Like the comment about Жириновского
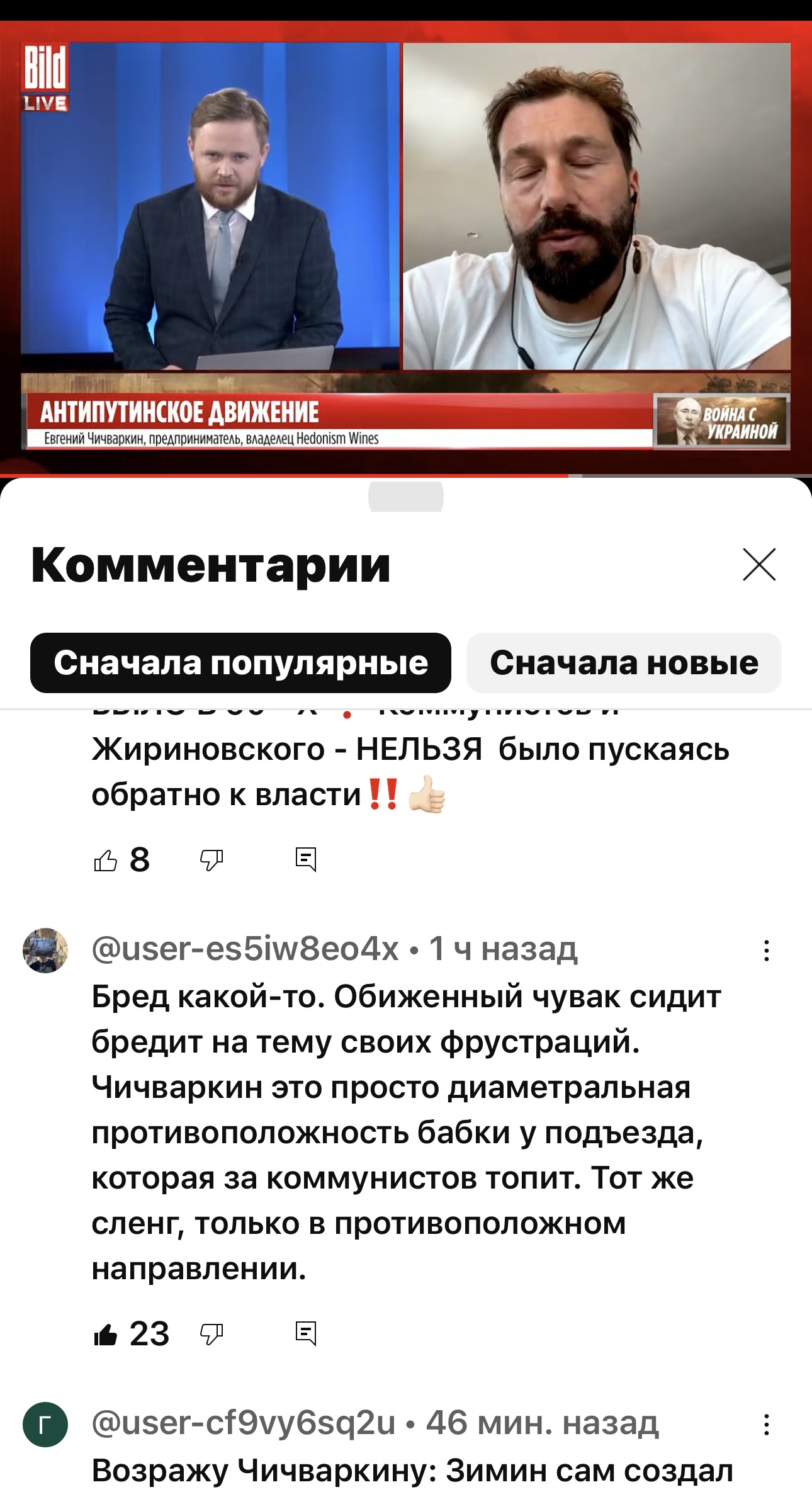The width and height of the screenshot is (812, 1492). pos(105,860)
